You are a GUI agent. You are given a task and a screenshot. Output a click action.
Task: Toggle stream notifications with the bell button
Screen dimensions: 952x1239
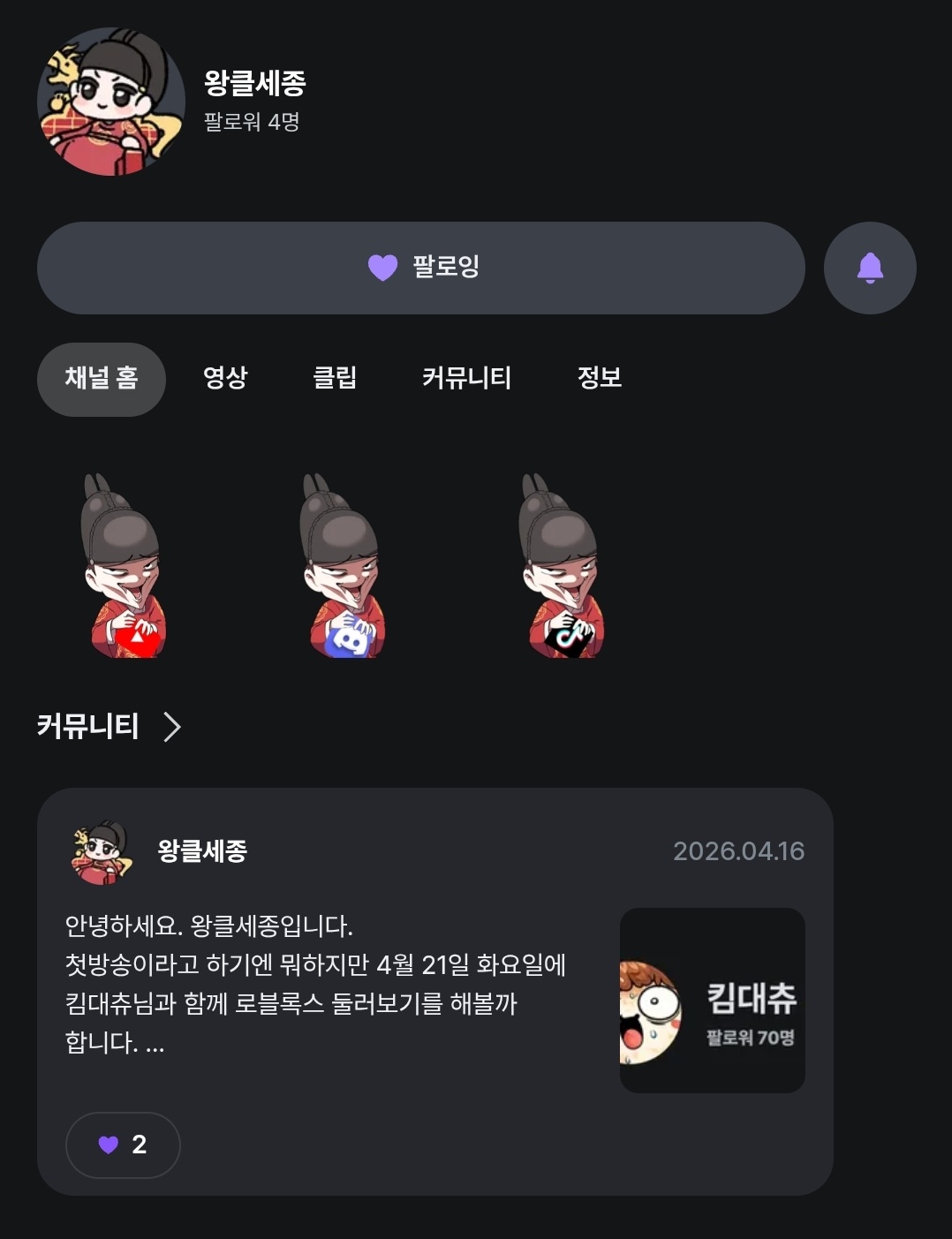coord(870,268)
